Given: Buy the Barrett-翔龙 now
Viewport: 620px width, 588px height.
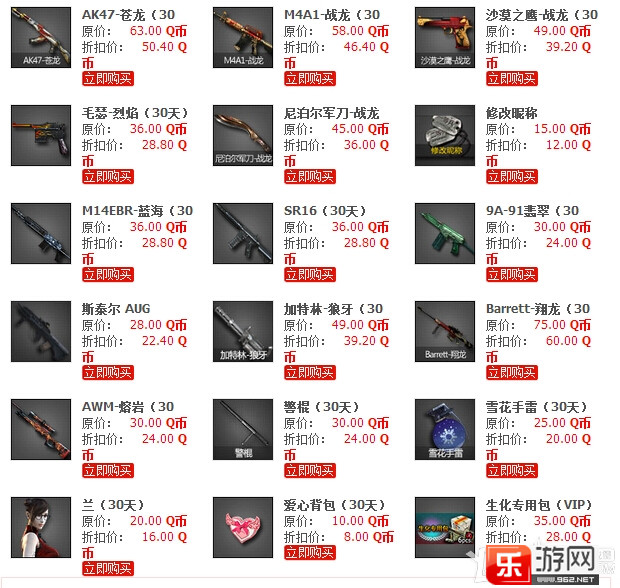Looking at the screenshot, I should click(x=511, y=373).
